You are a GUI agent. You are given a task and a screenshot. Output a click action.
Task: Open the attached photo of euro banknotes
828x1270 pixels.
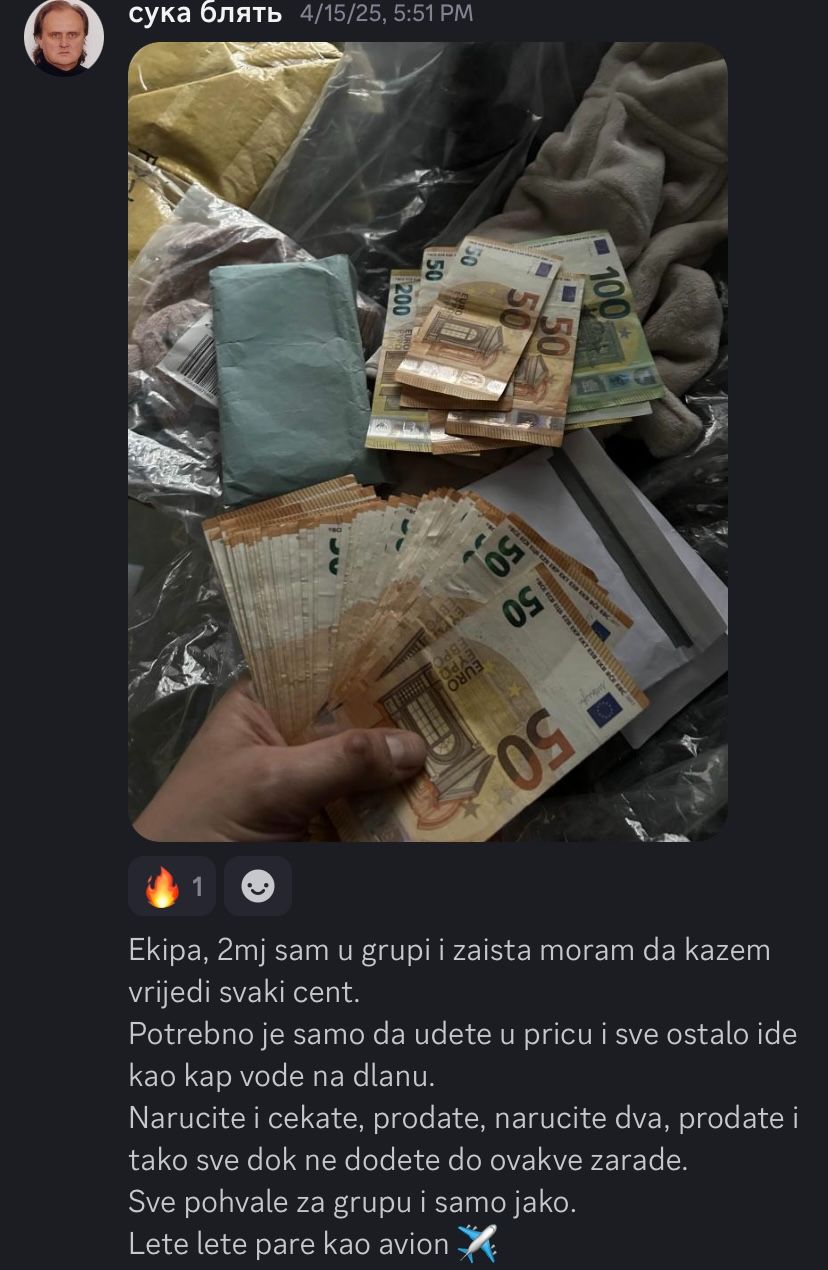[428, 441]
